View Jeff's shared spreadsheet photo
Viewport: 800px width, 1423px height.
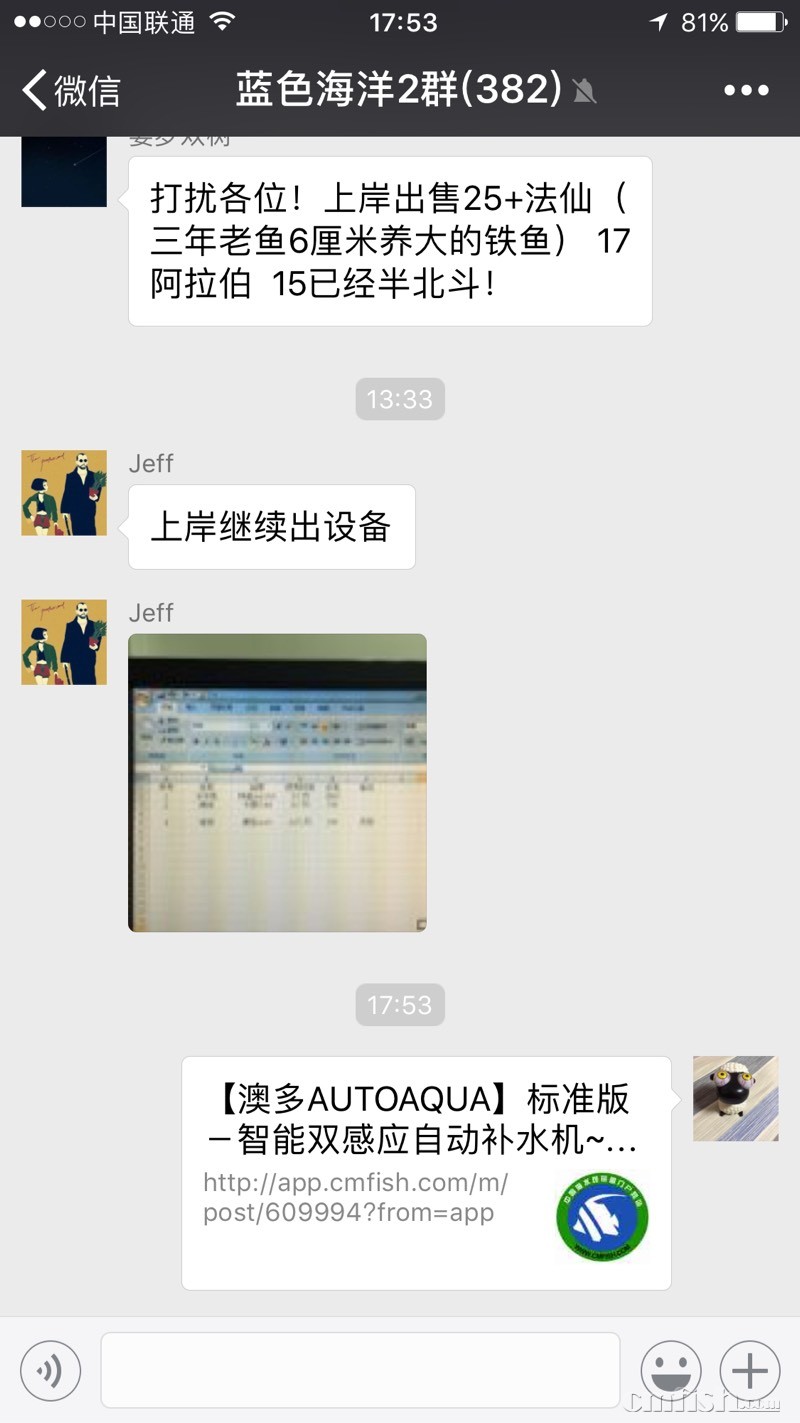tap(277, 782)
